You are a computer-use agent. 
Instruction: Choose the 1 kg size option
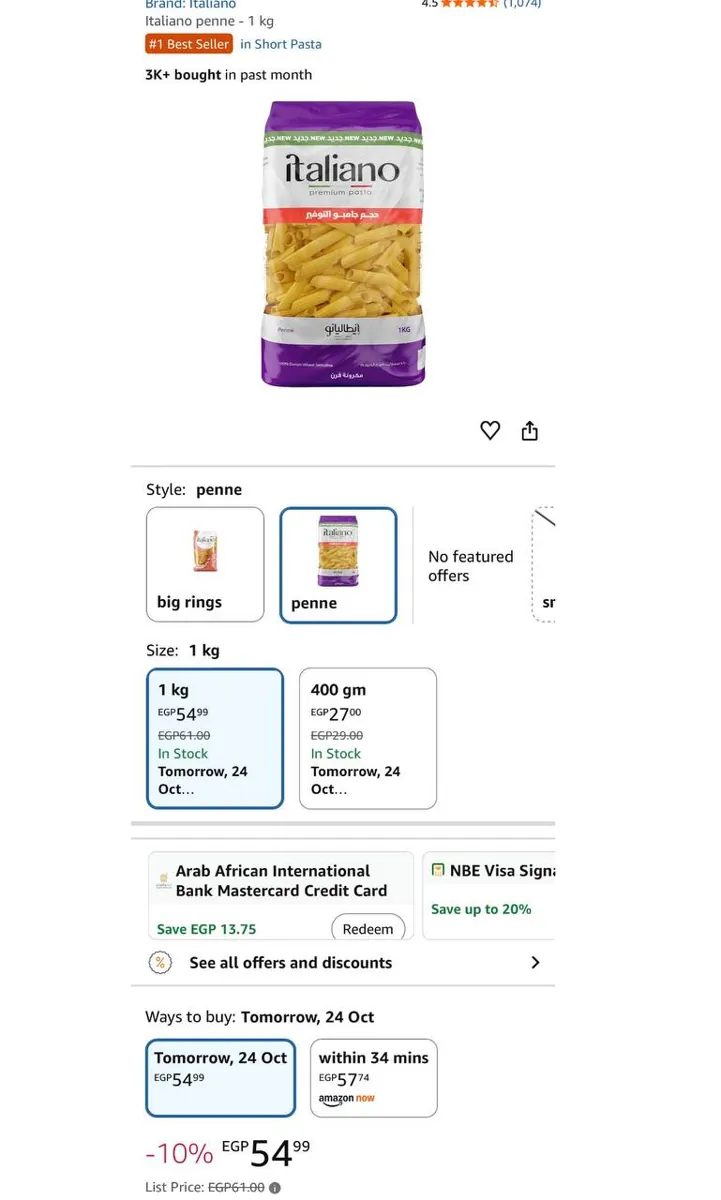coord(215,738)
